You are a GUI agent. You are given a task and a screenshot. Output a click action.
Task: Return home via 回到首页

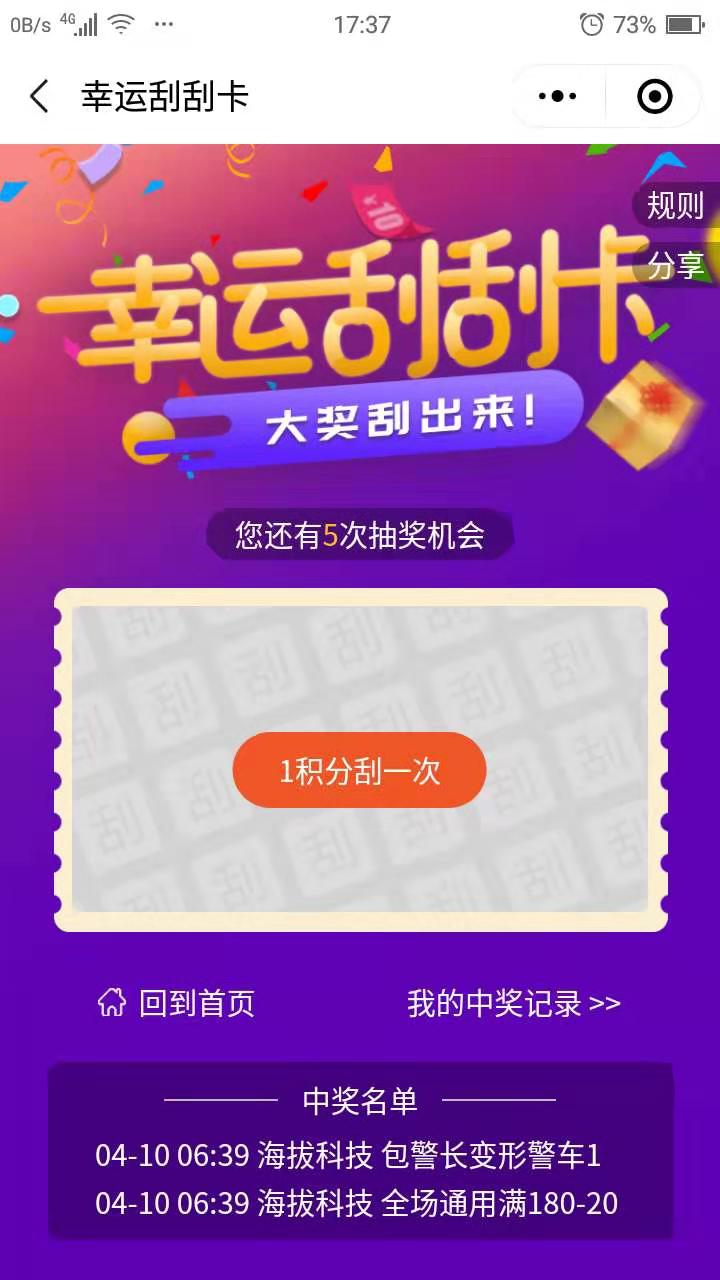(x=177, y=1003)
